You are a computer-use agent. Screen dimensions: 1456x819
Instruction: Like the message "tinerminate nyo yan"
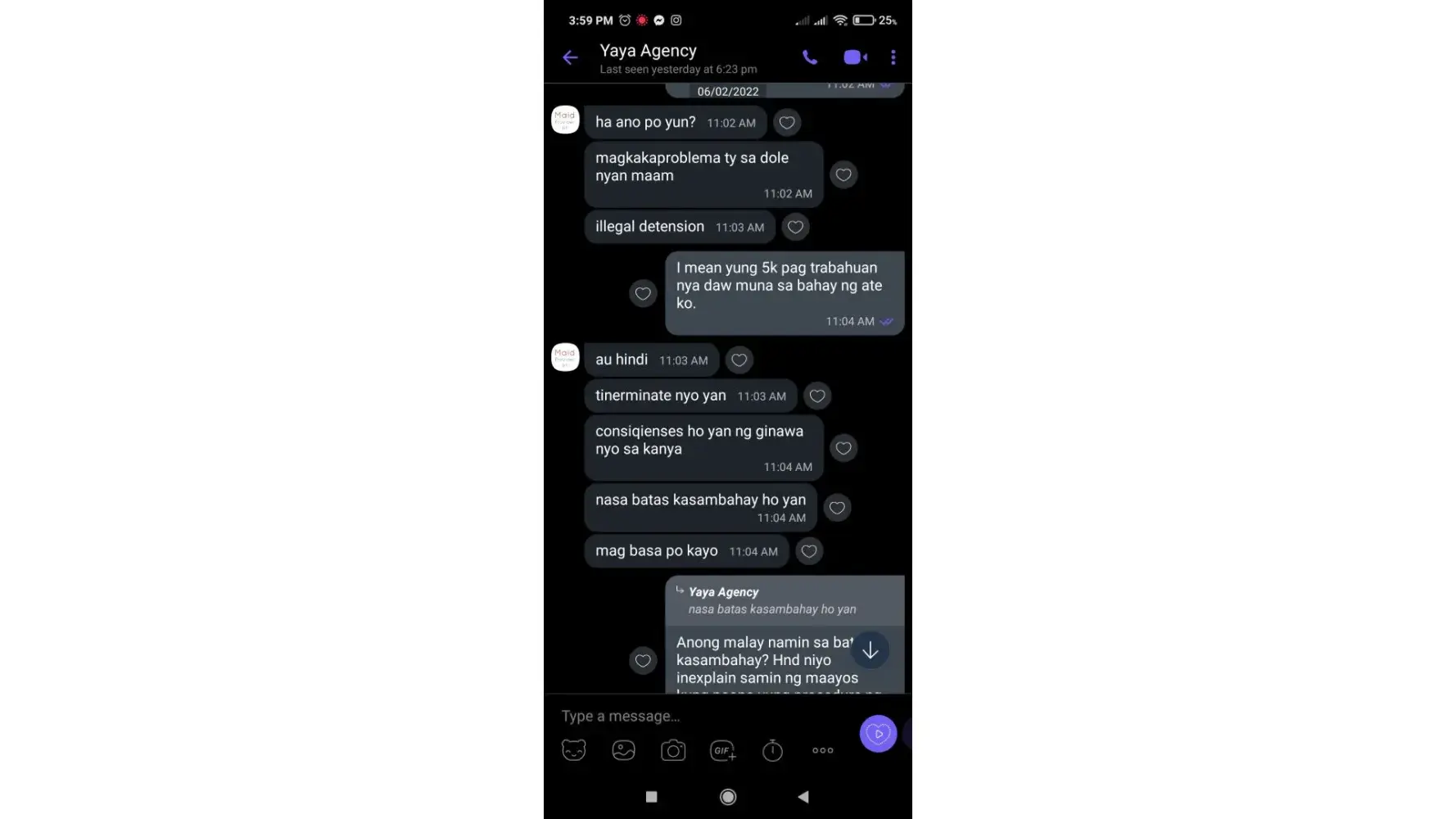pyautogui.click(x=817, y=396)
